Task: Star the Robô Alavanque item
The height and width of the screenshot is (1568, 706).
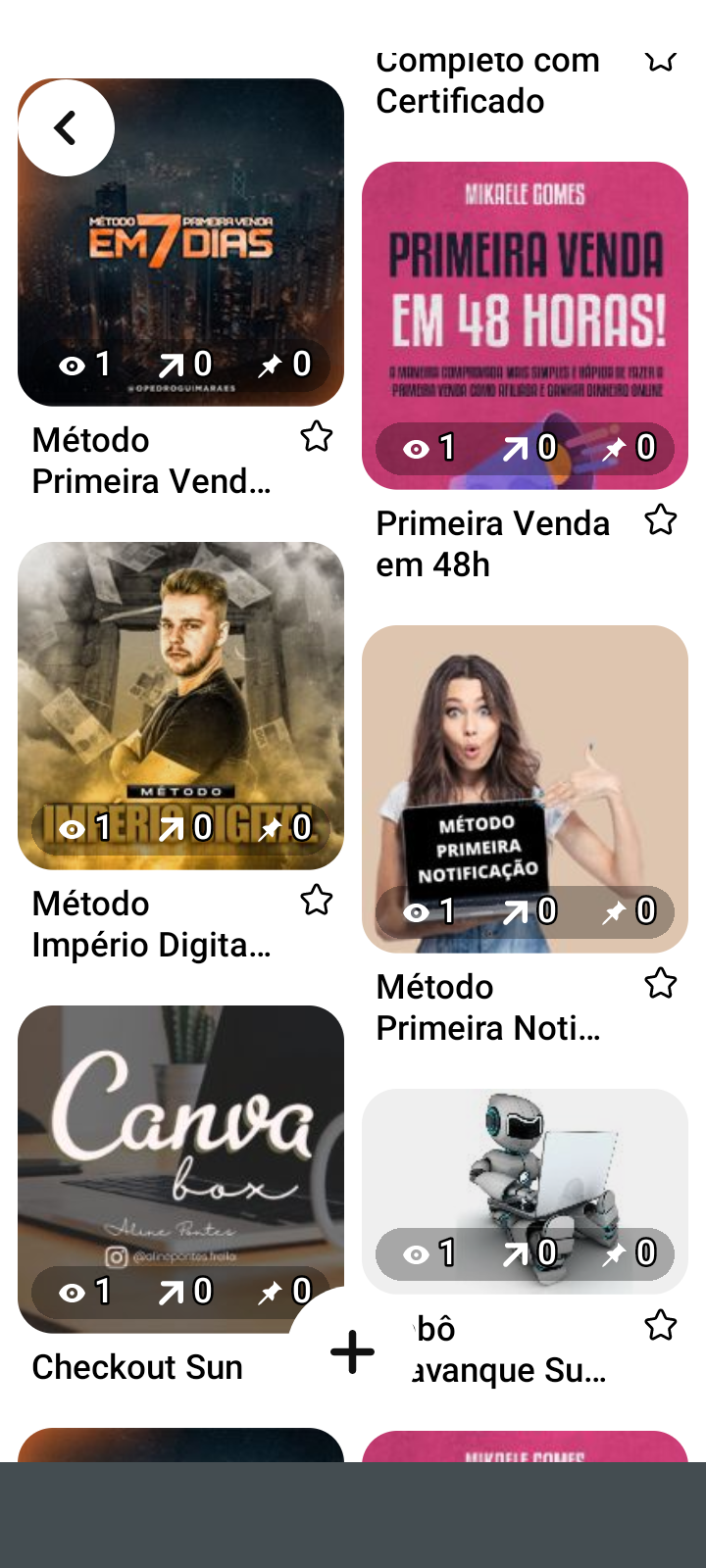Action: [x=661, y=1326]
